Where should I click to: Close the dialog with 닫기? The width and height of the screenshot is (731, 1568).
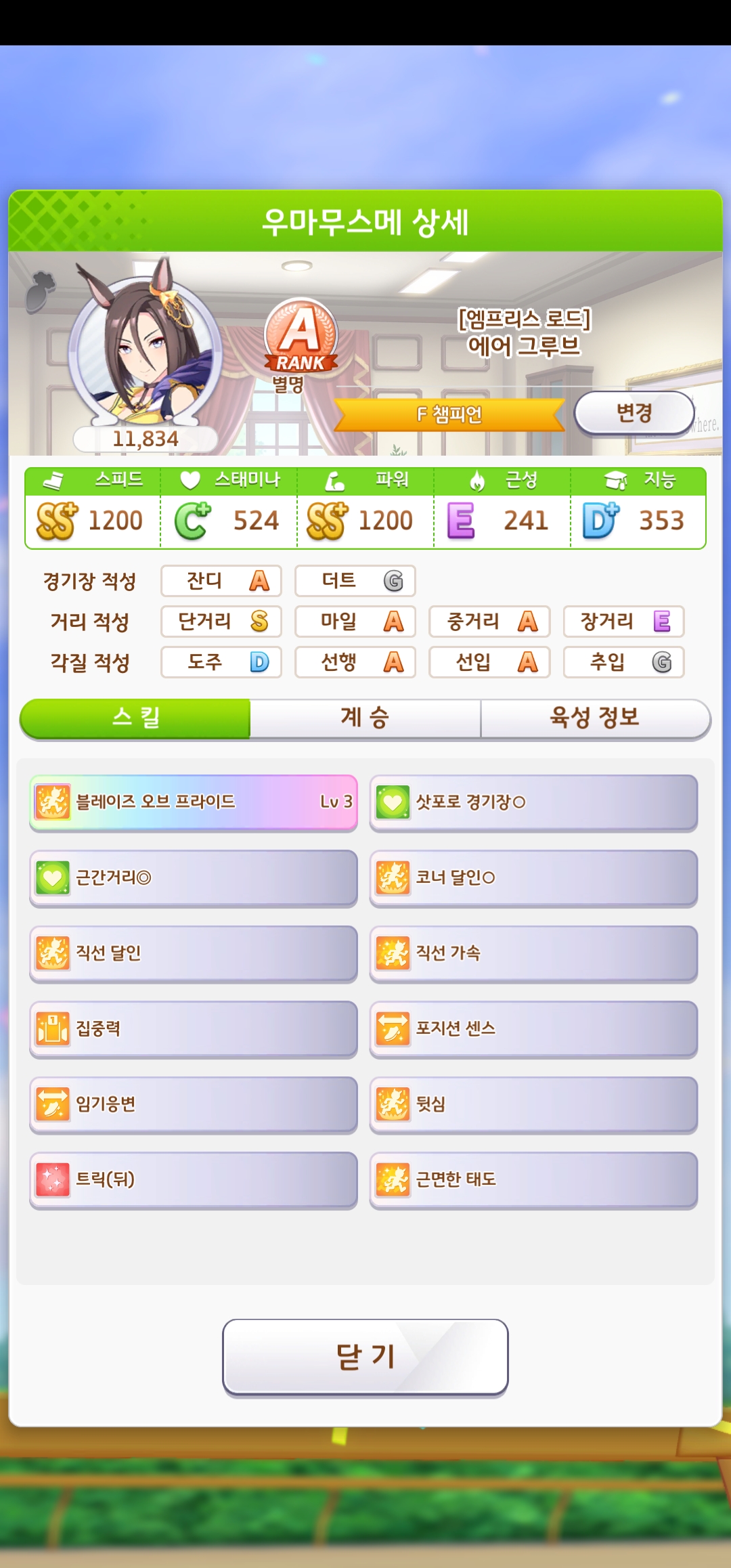[365, 1357]
